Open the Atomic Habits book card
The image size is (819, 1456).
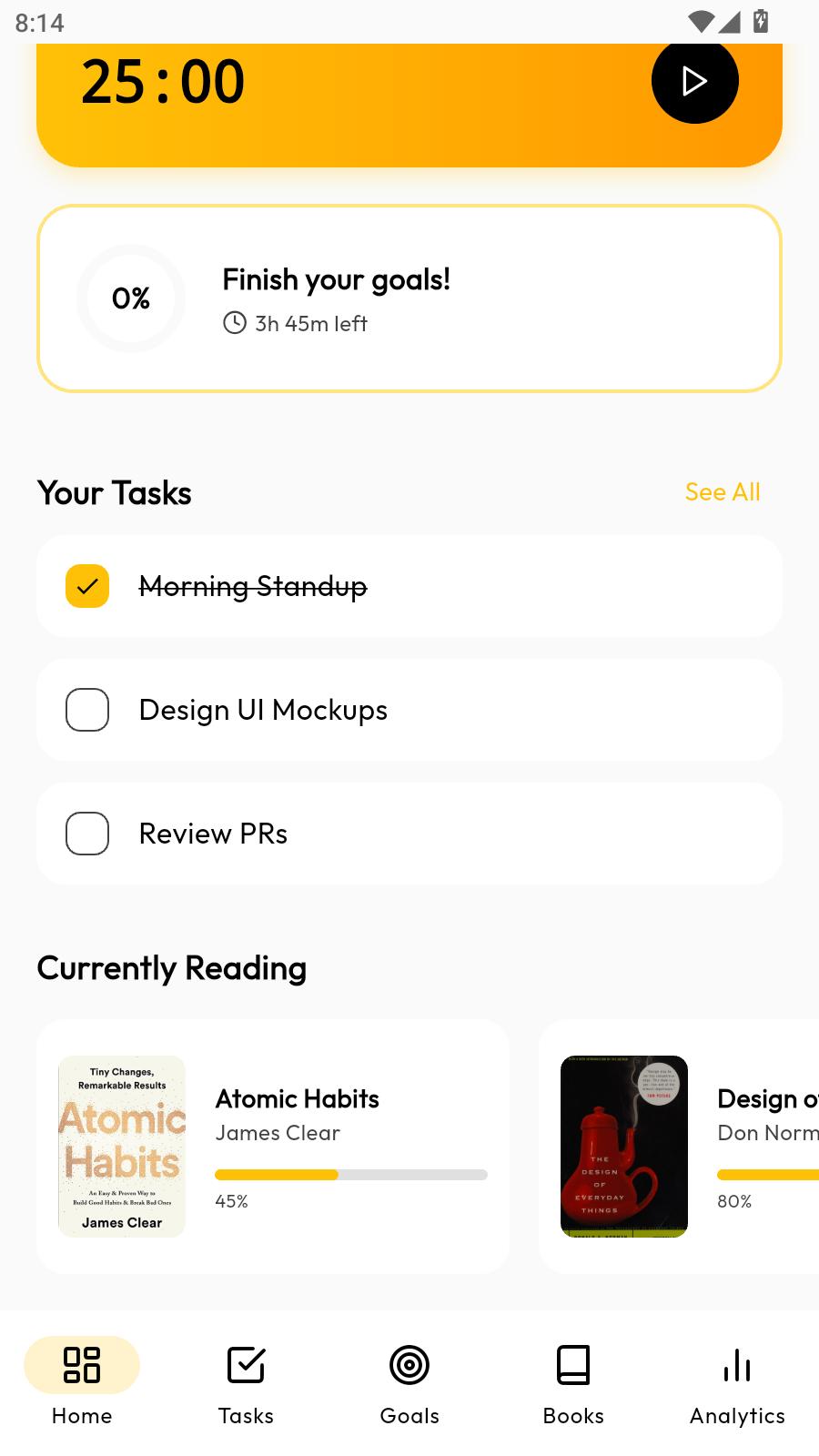click(x=273, y=1146)
